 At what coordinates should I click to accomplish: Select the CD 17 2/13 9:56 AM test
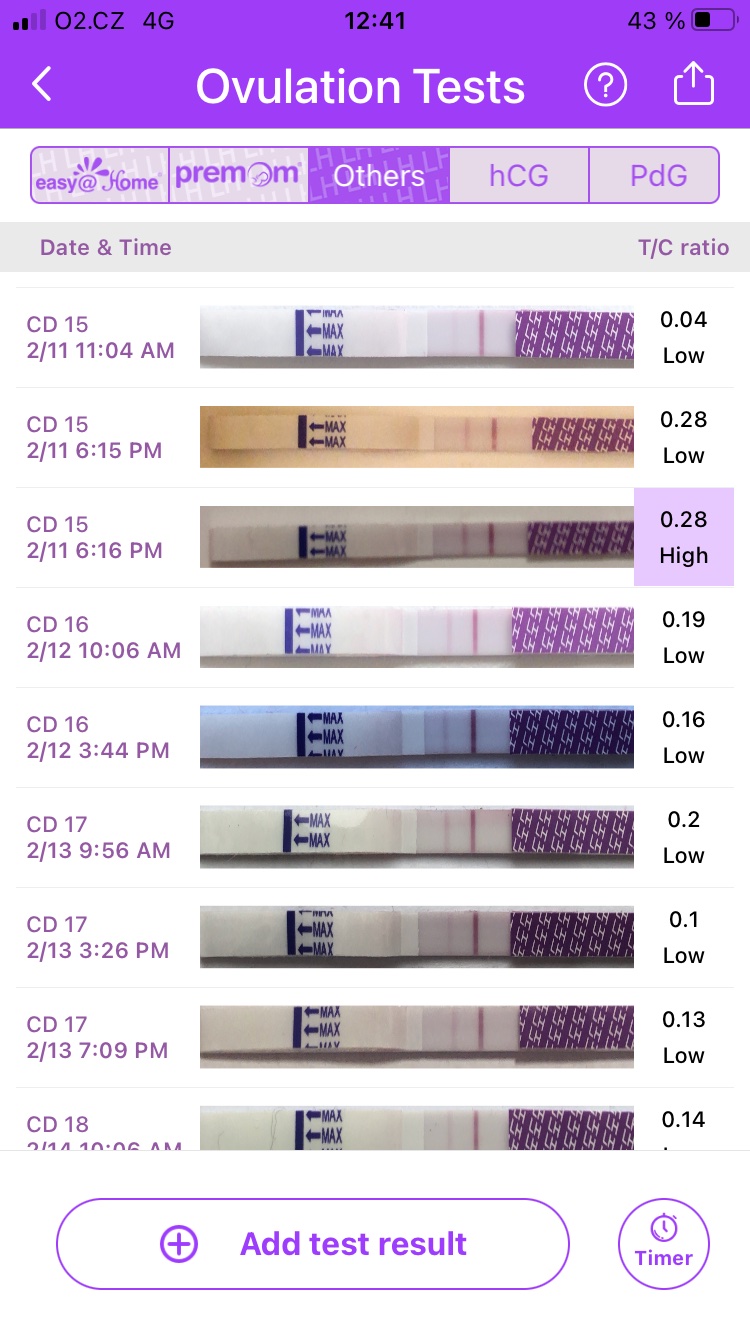(375, 838)
